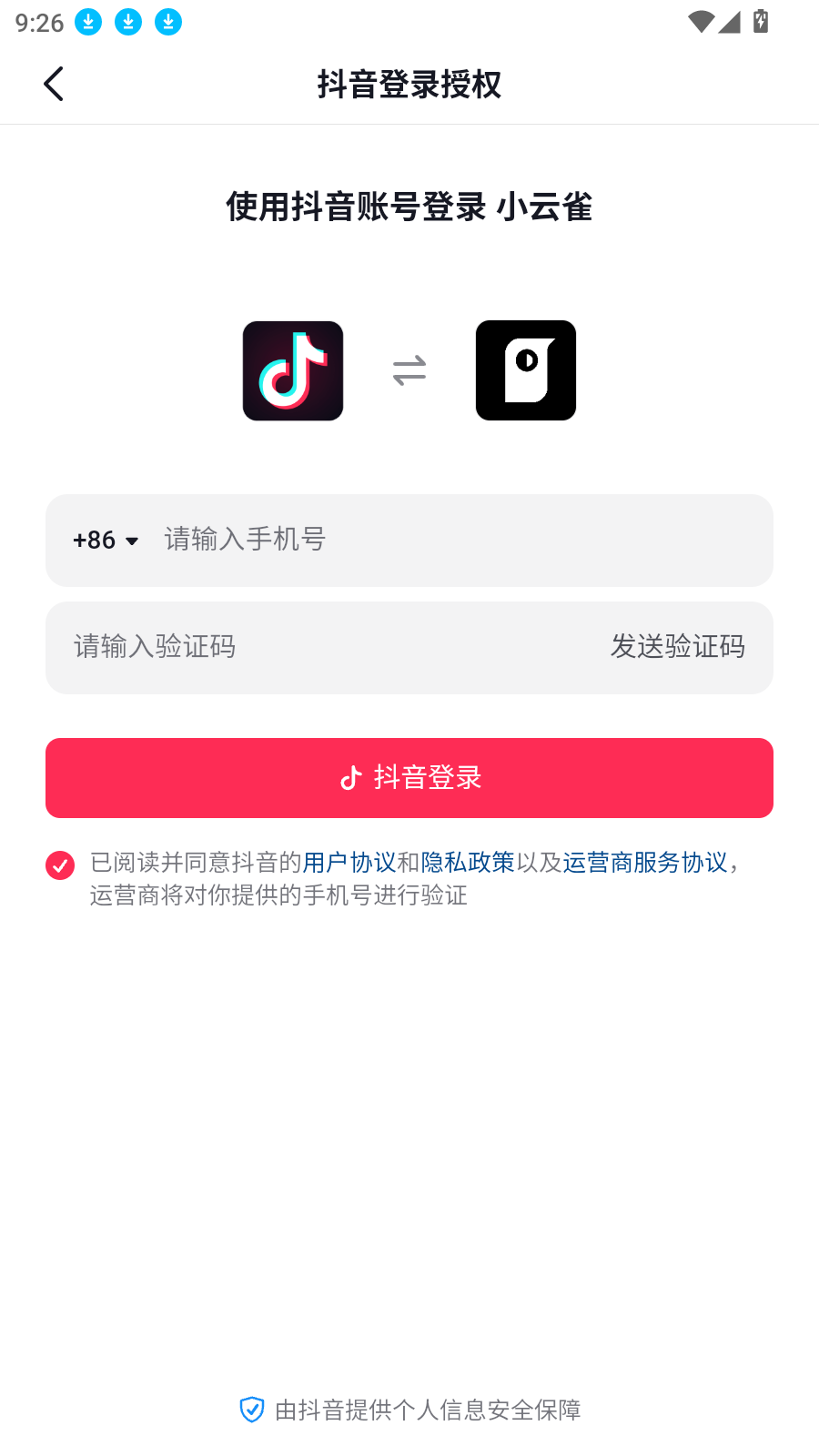The height and width of the screenshot is (1456, 819).
Task: Click the Douyin music note app logo
Action: (x=292, y=370)
